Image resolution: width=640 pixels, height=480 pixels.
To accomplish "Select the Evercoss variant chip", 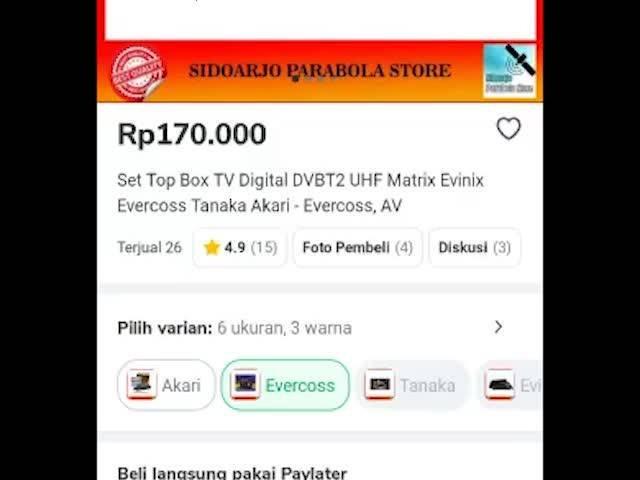I will (285, 385).
